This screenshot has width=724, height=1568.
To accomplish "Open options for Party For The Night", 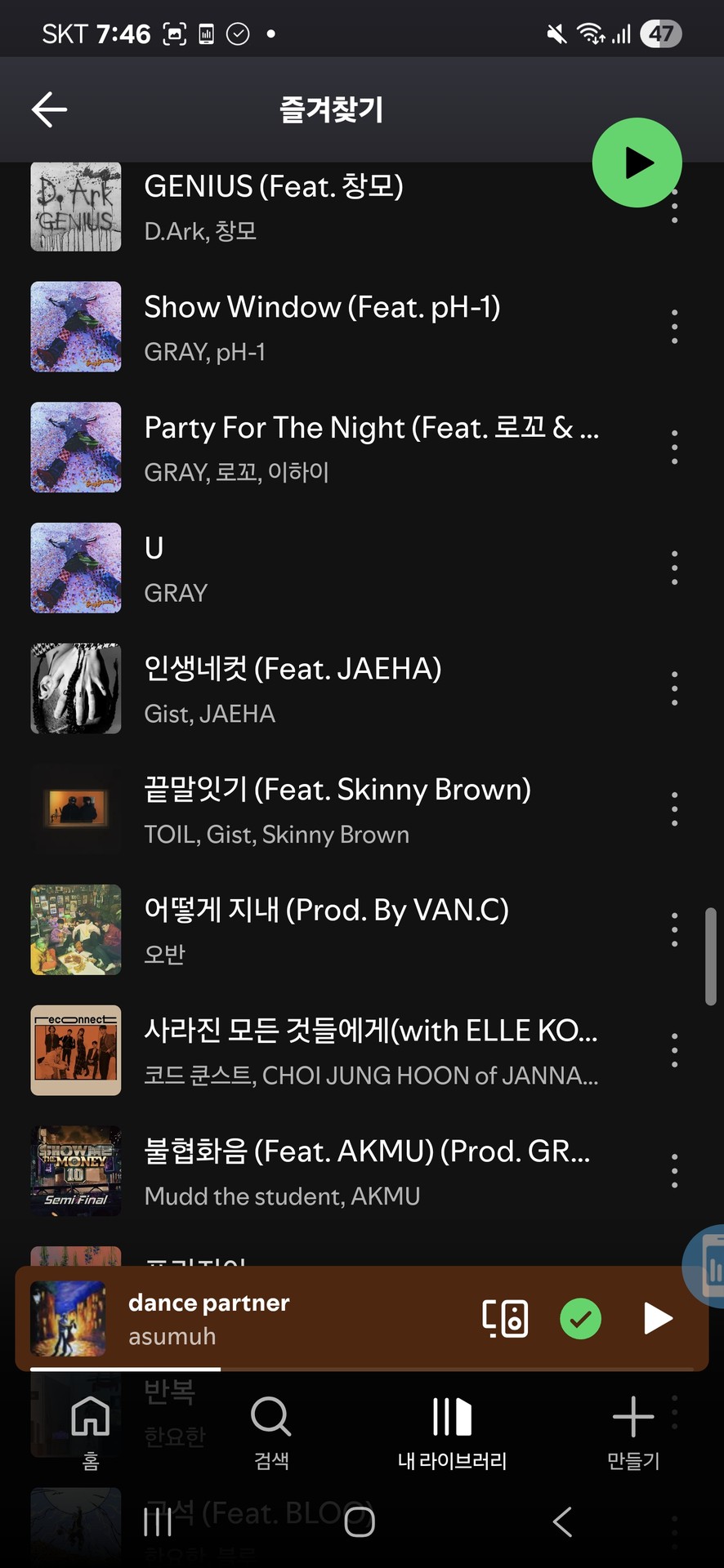I will [x=674, y=448].
